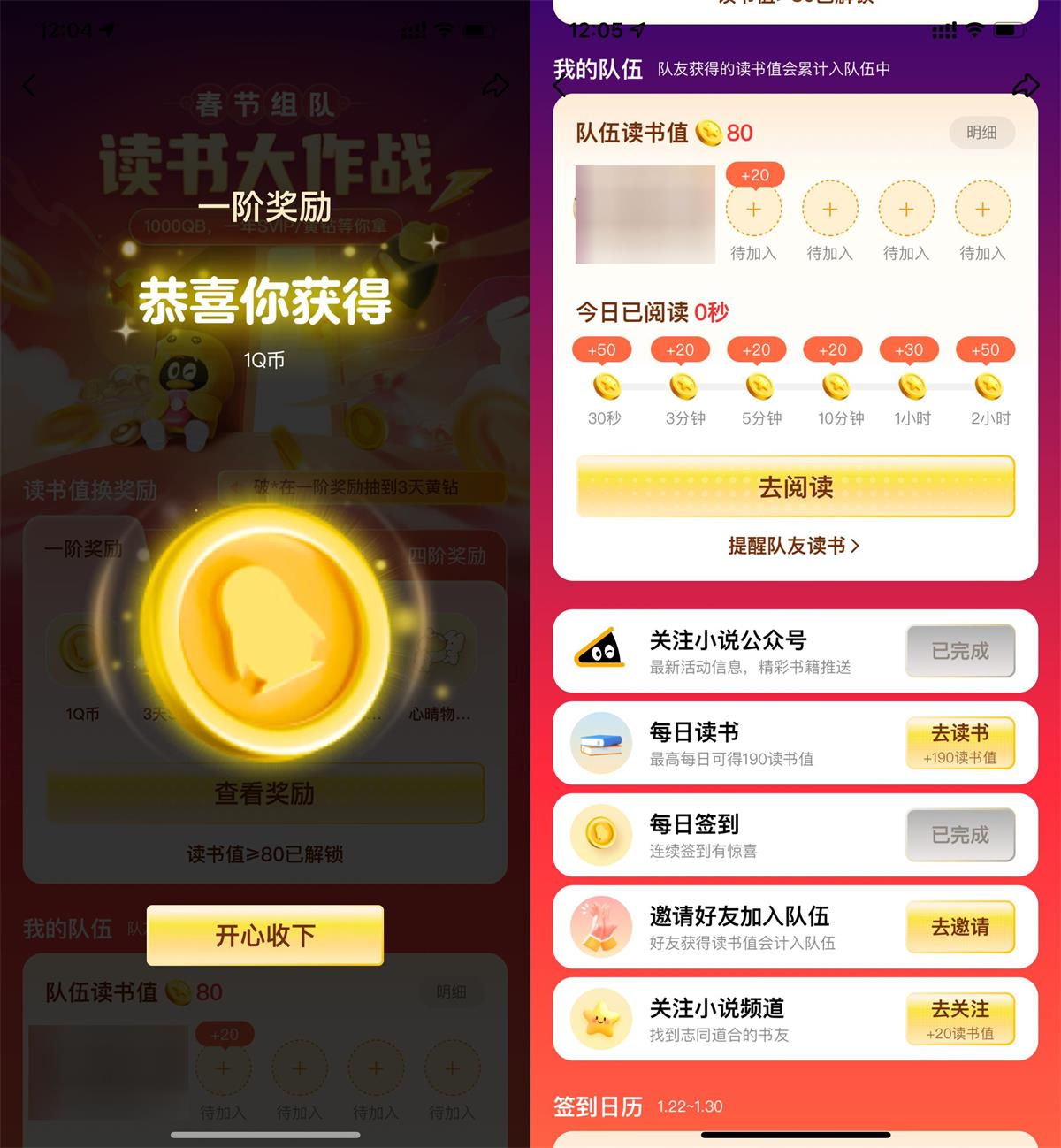Select the 一阶奖励 tab
Screen dimensions: 1061x1148
pos(85,548)
